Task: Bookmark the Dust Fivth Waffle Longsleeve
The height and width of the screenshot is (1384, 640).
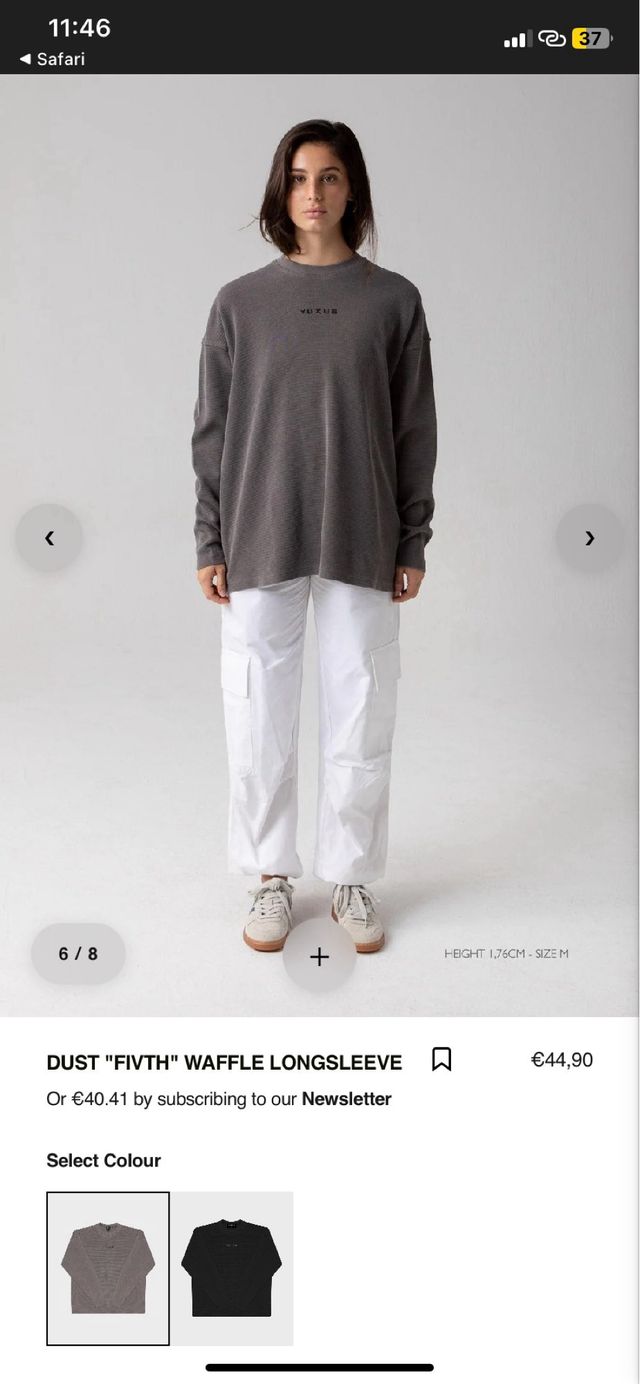Action: click(441, 1060)
